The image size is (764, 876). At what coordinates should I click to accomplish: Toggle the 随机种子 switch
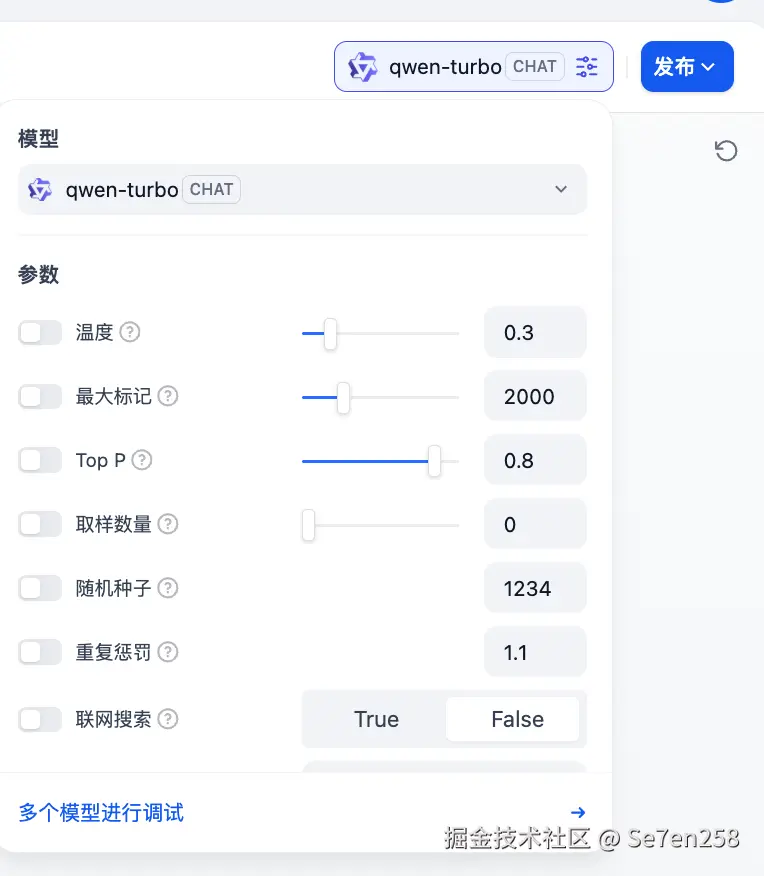pyautogui.click(x=40, y=588)
